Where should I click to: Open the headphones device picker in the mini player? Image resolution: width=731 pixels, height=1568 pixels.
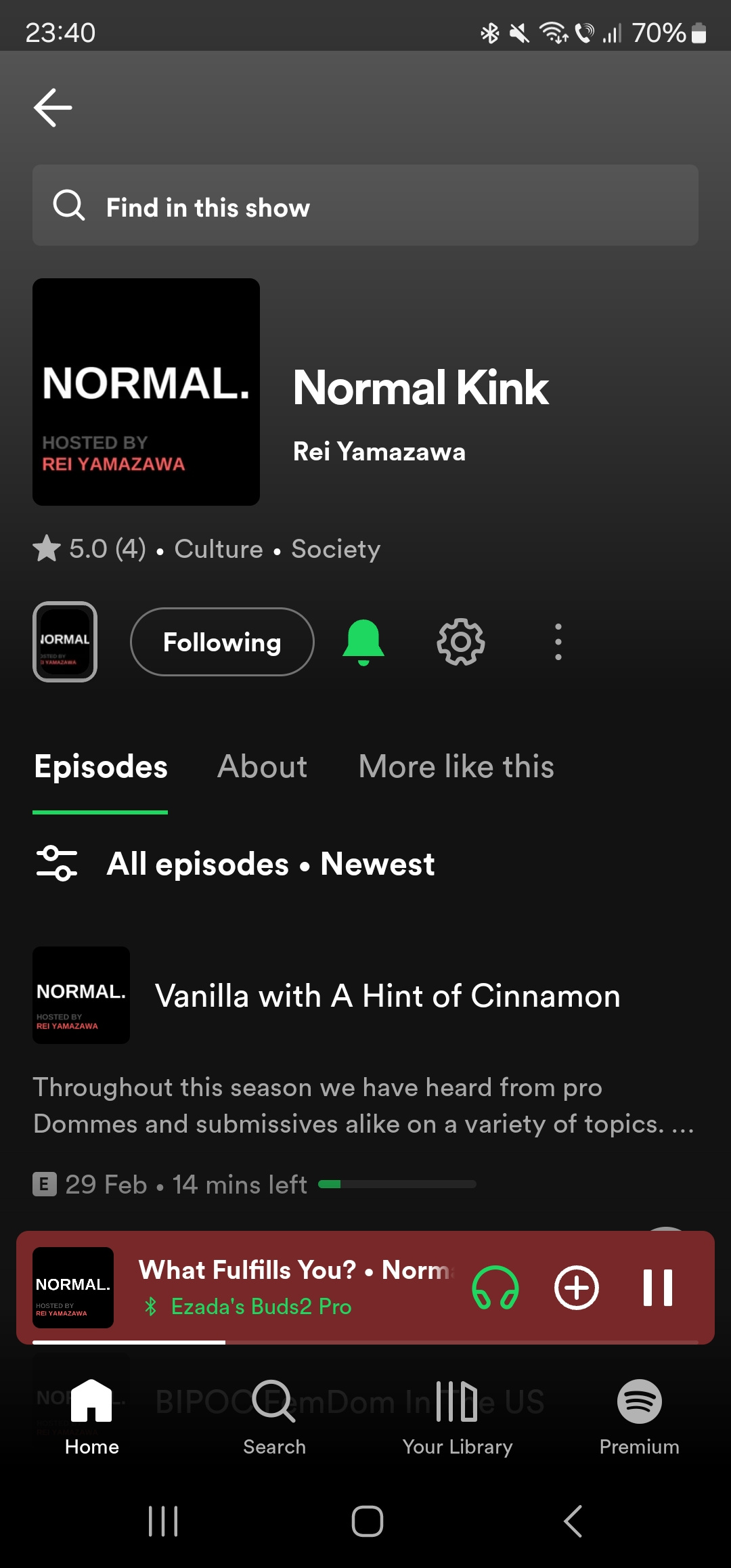pyautogui.click(x=495, y=1288)
